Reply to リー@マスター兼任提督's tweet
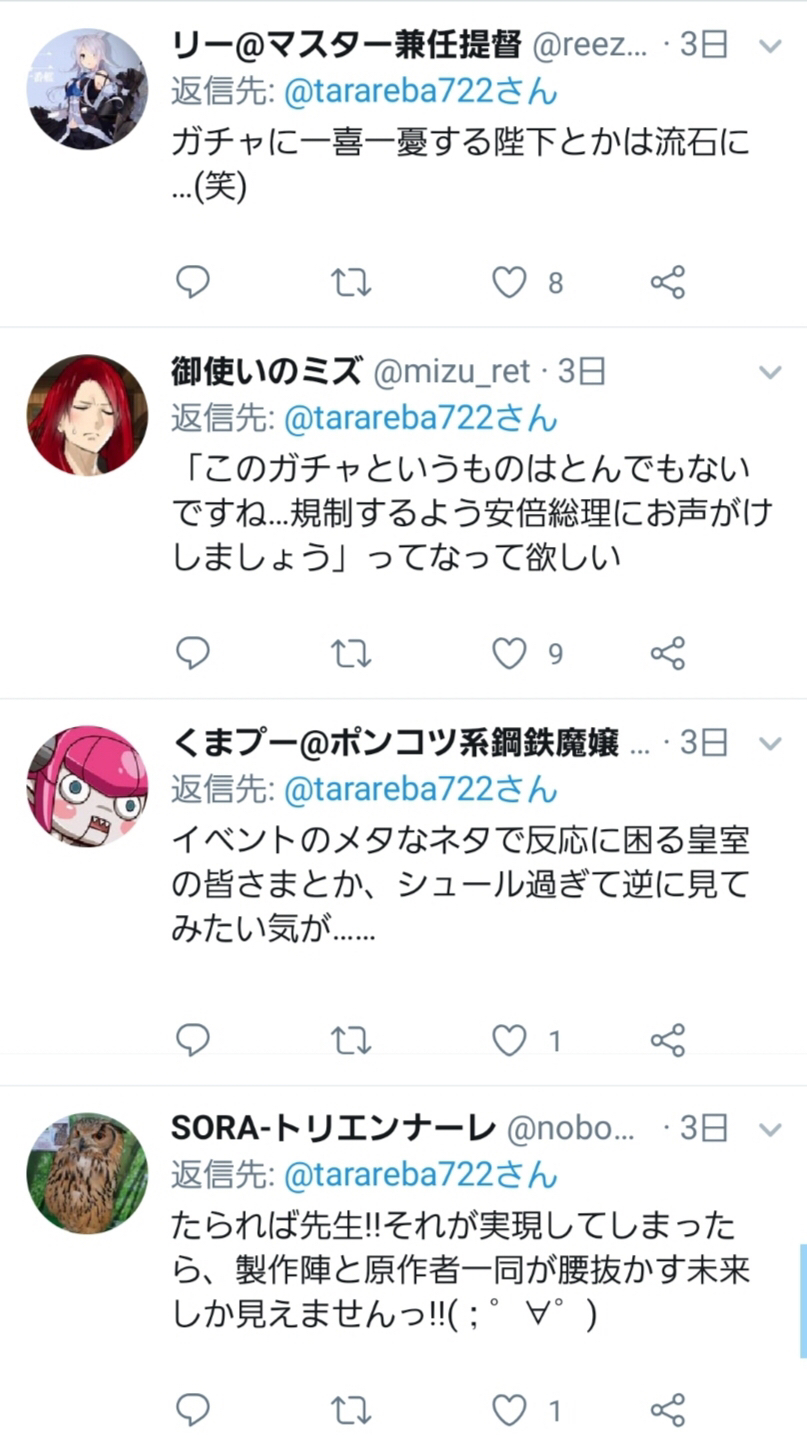This screenshot has height=1435, width=807. [x=192, y=282]
